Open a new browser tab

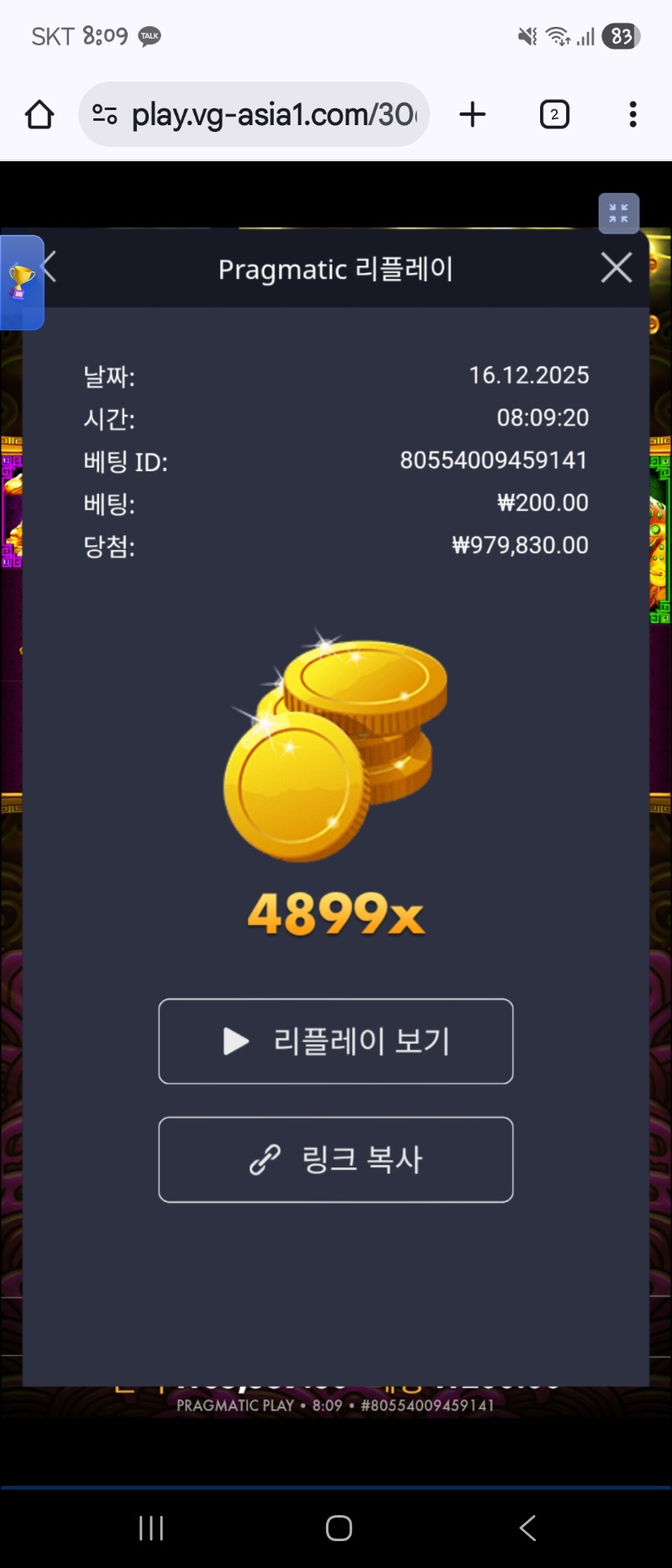click(x=473, y=114)
